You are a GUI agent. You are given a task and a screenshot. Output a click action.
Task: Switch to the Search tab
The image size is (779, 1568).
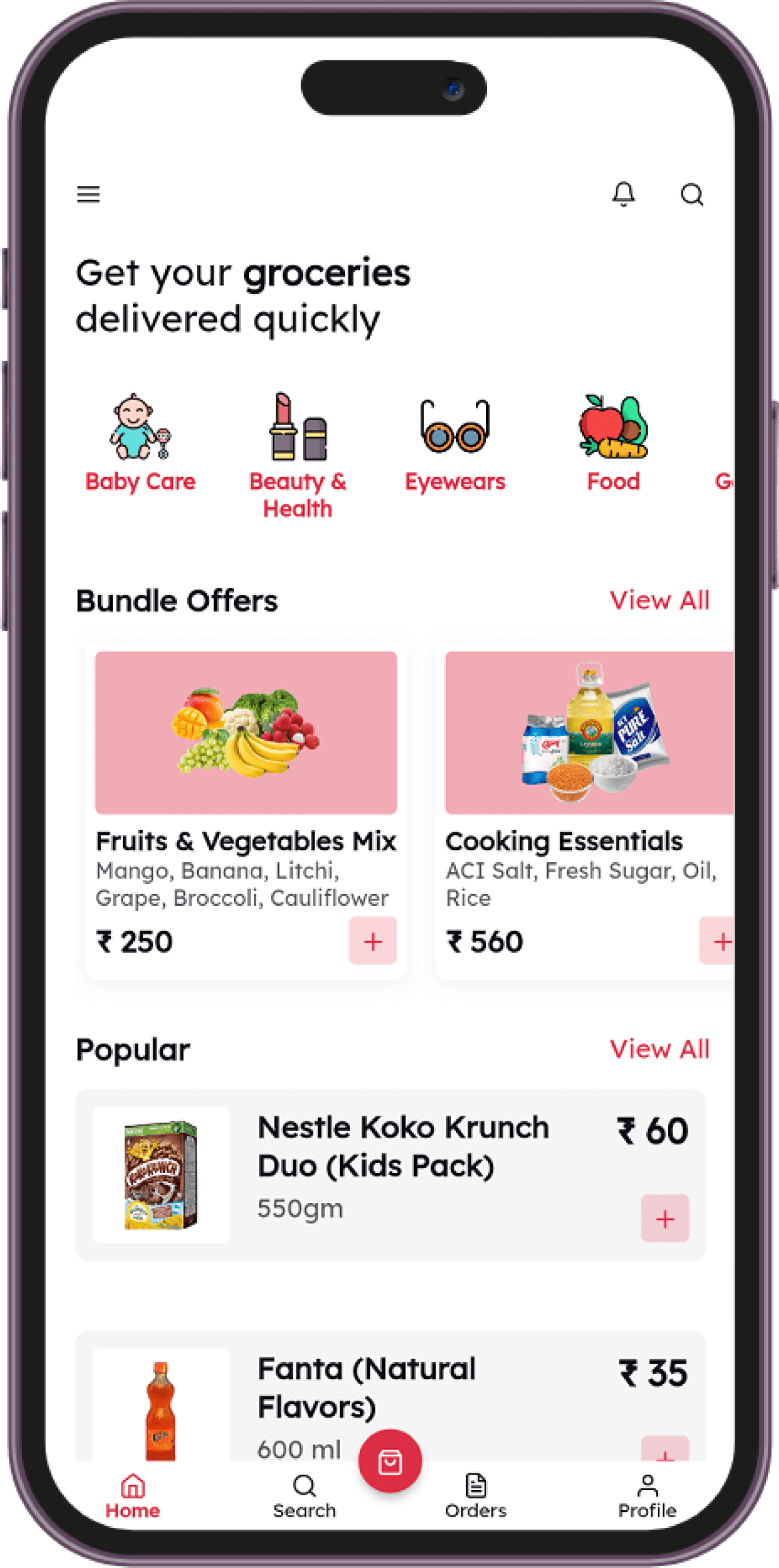coord(304,1496)
